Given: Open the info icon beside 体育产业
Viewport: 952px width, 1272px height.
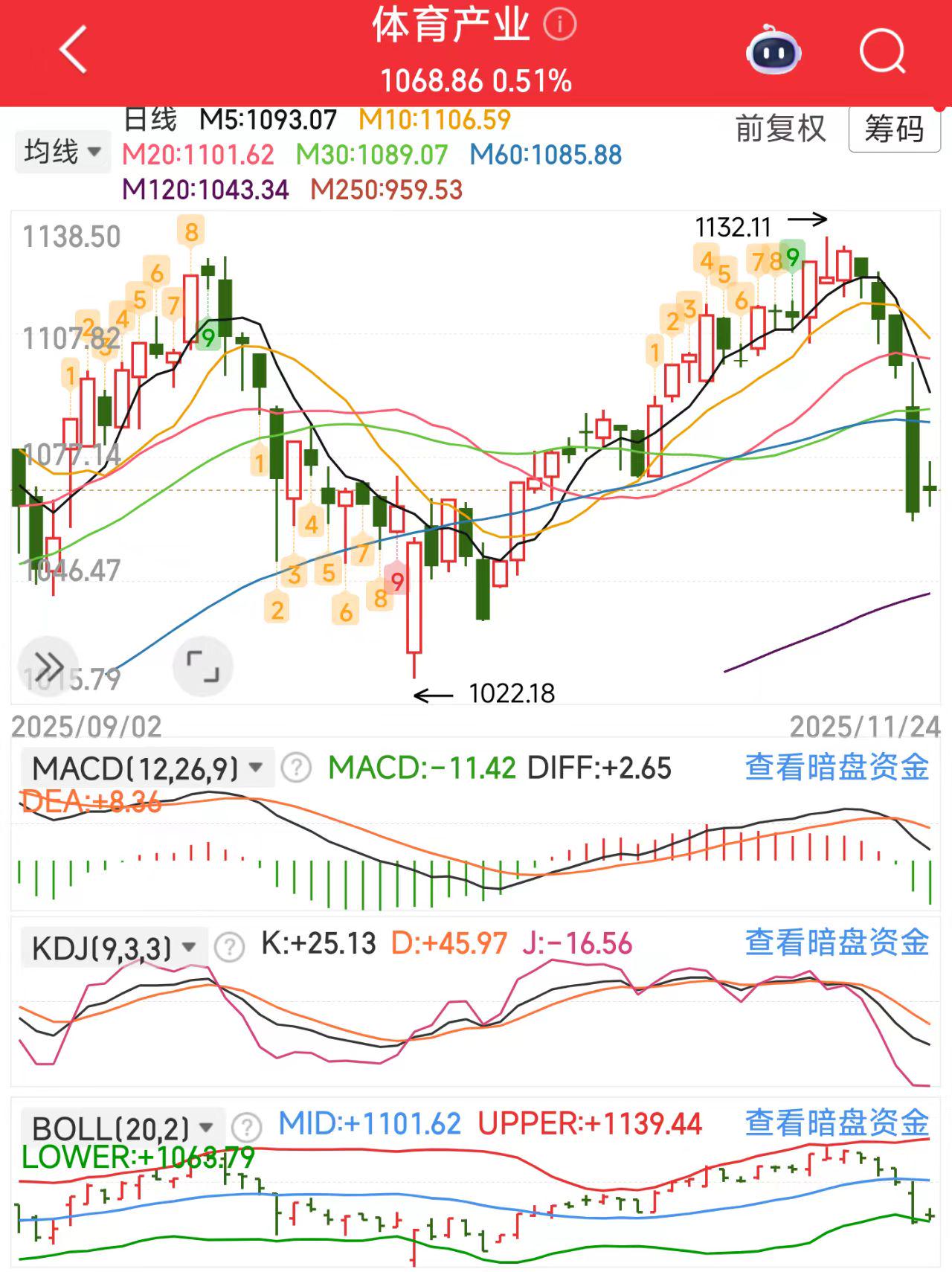Looking at the screenshot, I should point(559,25).
